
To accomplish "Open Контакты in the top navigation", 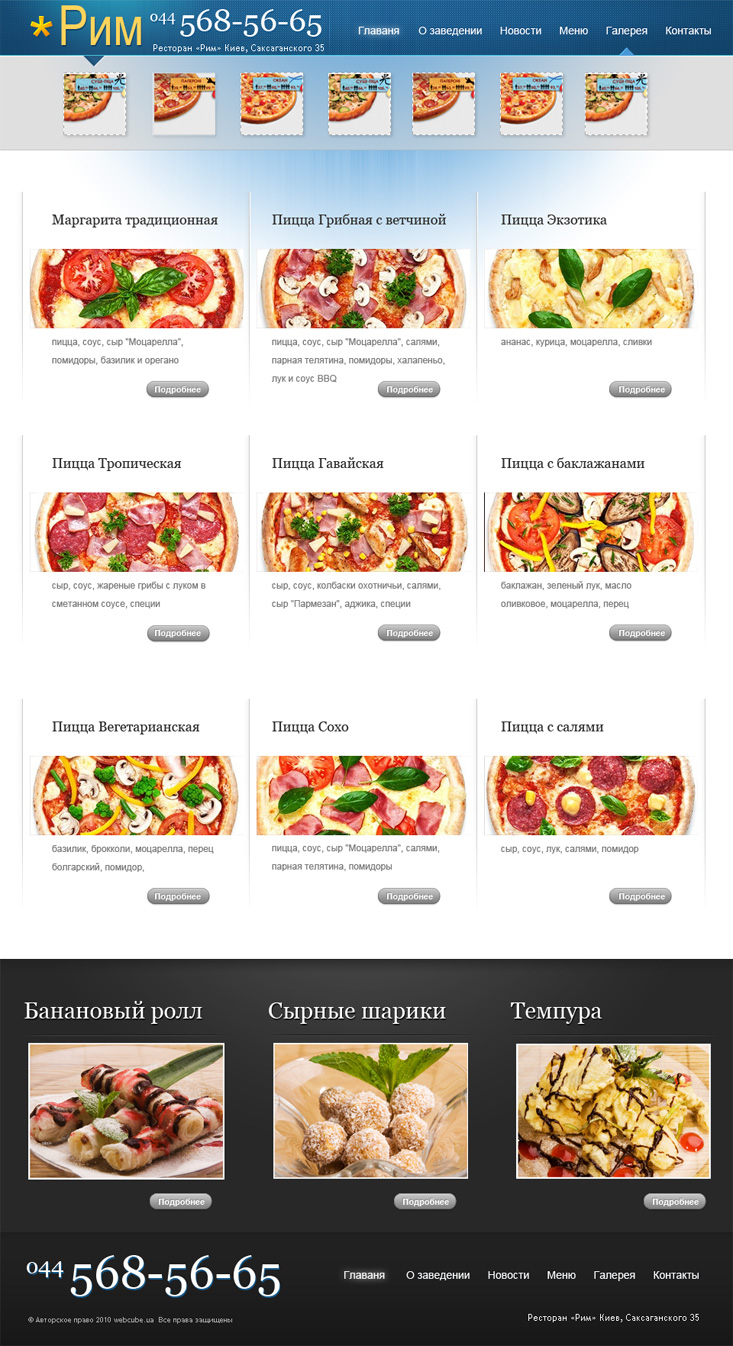I will point(688,31).
